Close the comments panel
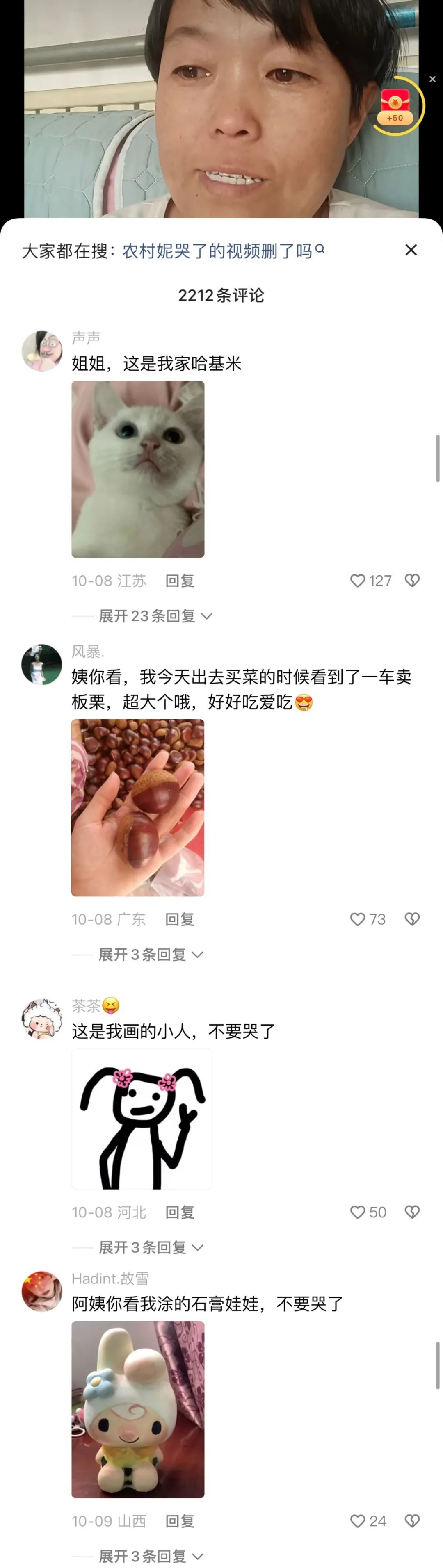The image size is (443, 1568). pyautogui.click(x=411, y=250)
